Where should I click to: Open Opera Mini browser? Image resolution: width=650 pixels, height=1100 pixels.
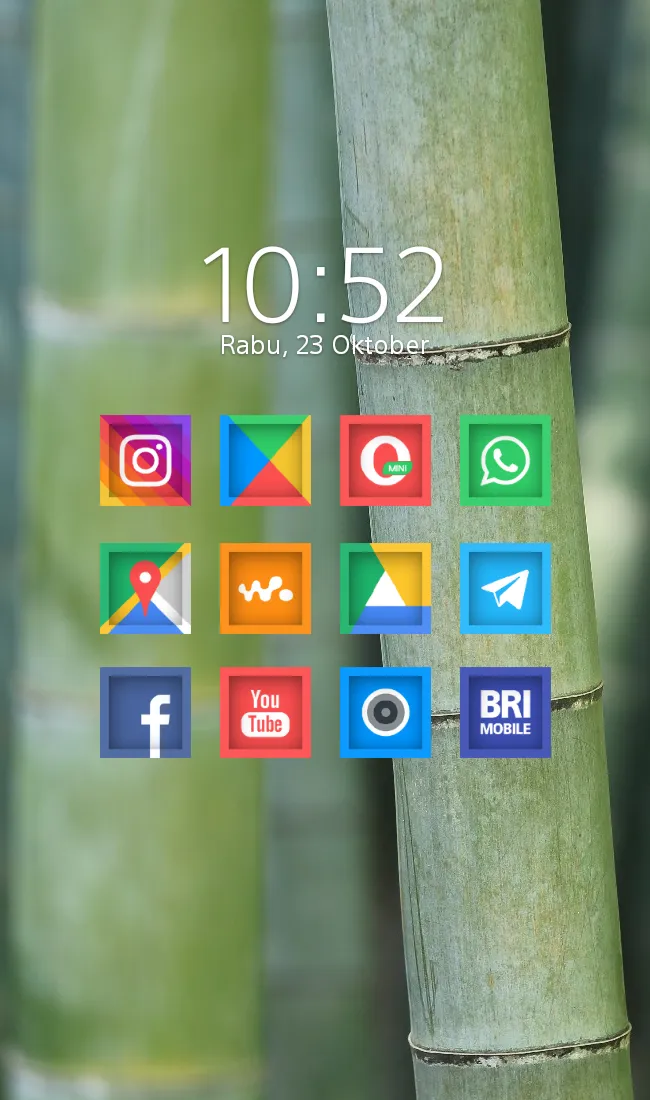pos(385,460)
